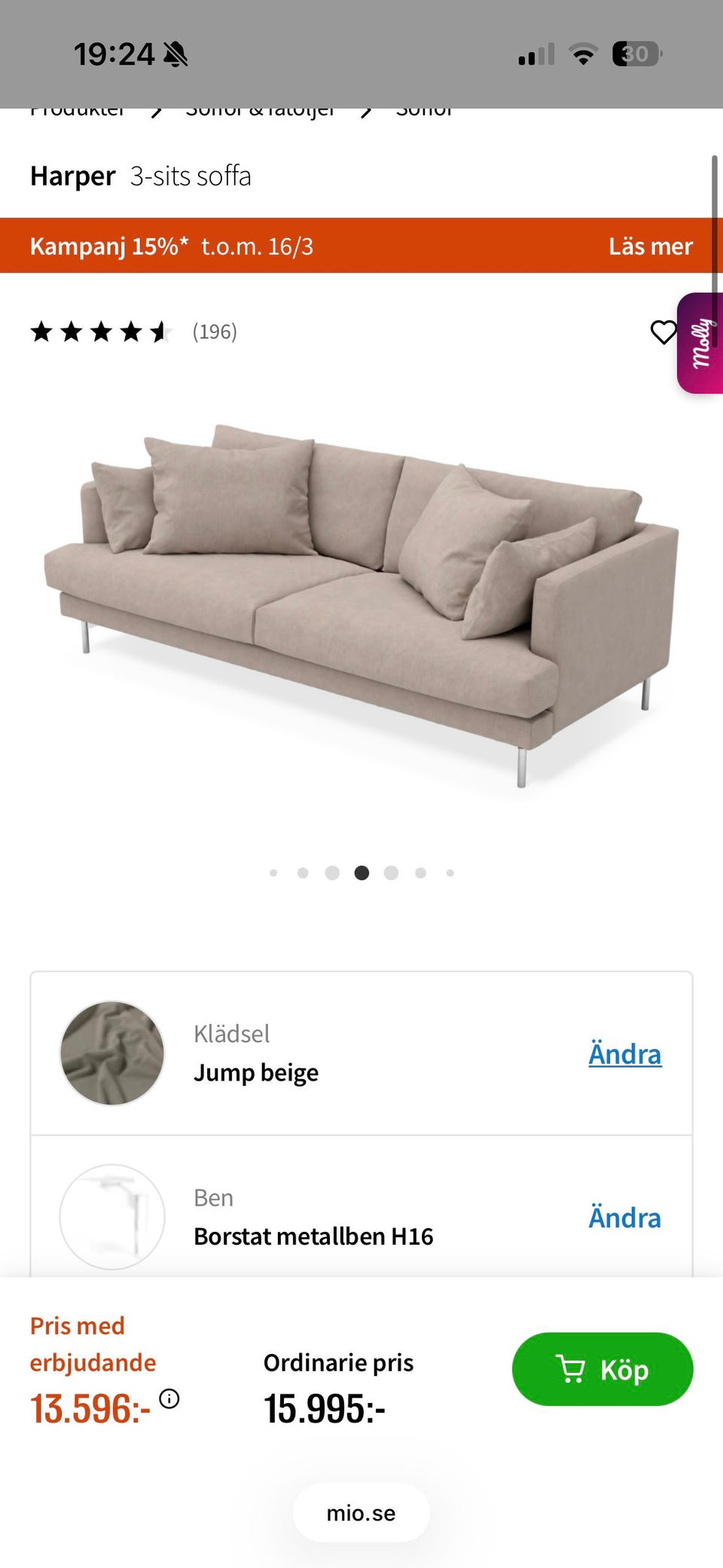The width and height of the screenshot is (723, 1568).
Task: Tap the chevron before Soffor breadcrumb
Action: 367,112
